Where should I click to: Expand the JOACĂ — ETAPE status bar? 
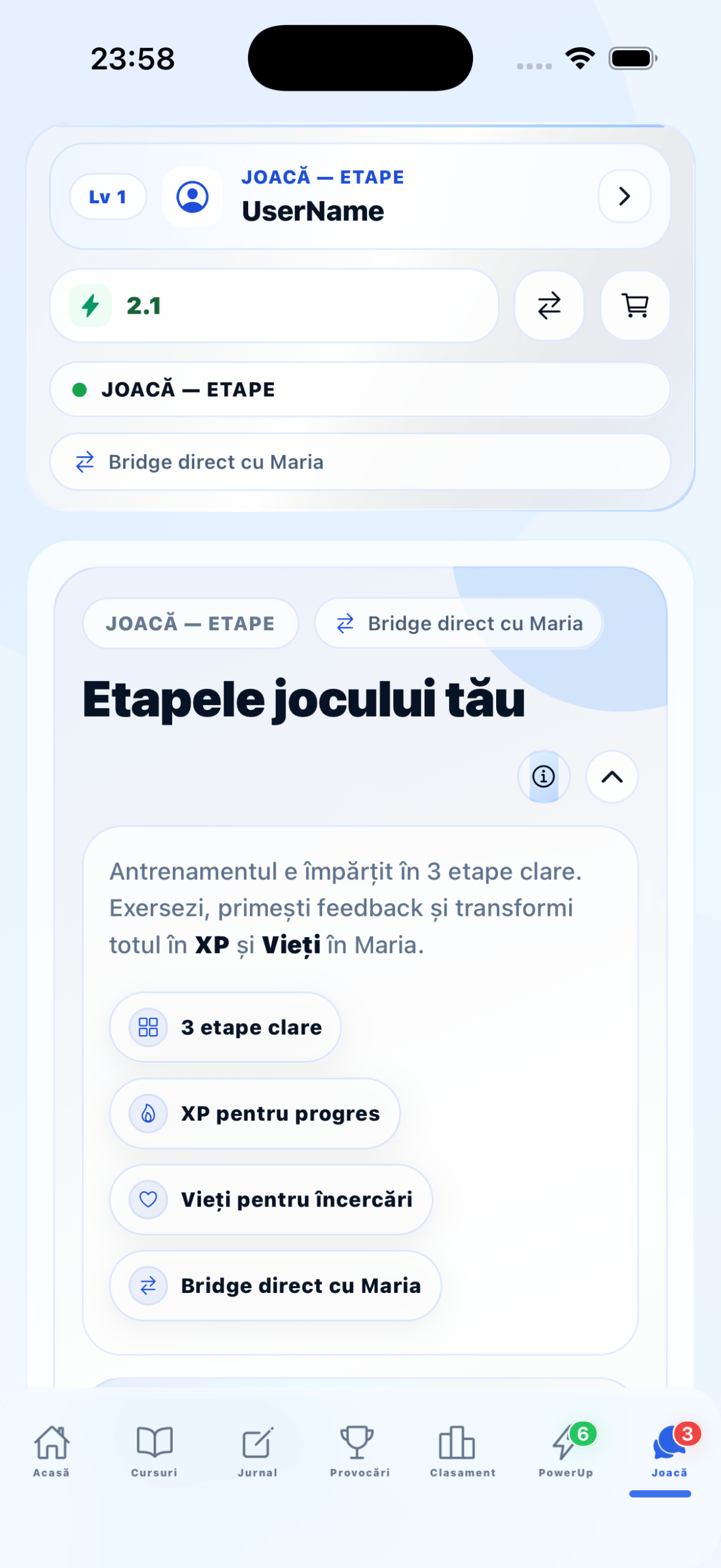point(361,389)
